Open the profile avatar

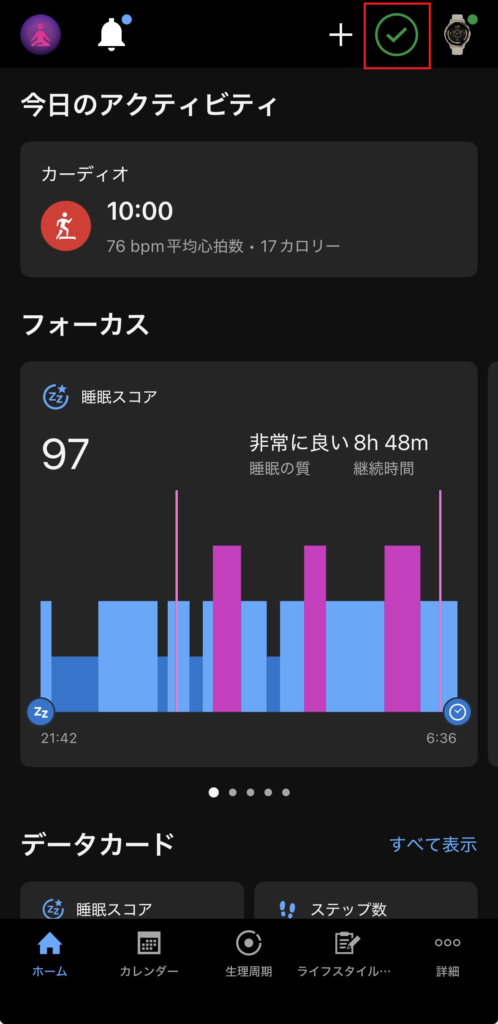(x=40, y=35)
